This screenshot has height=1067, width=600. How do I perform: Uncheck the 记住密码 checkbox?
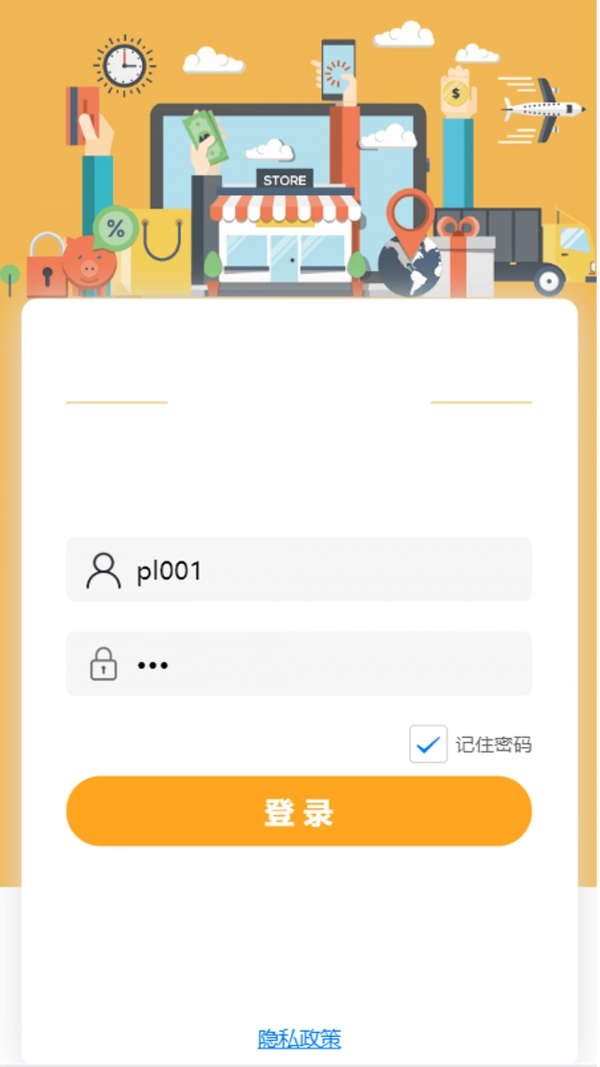pyautogui.click(x=428, y=745)
